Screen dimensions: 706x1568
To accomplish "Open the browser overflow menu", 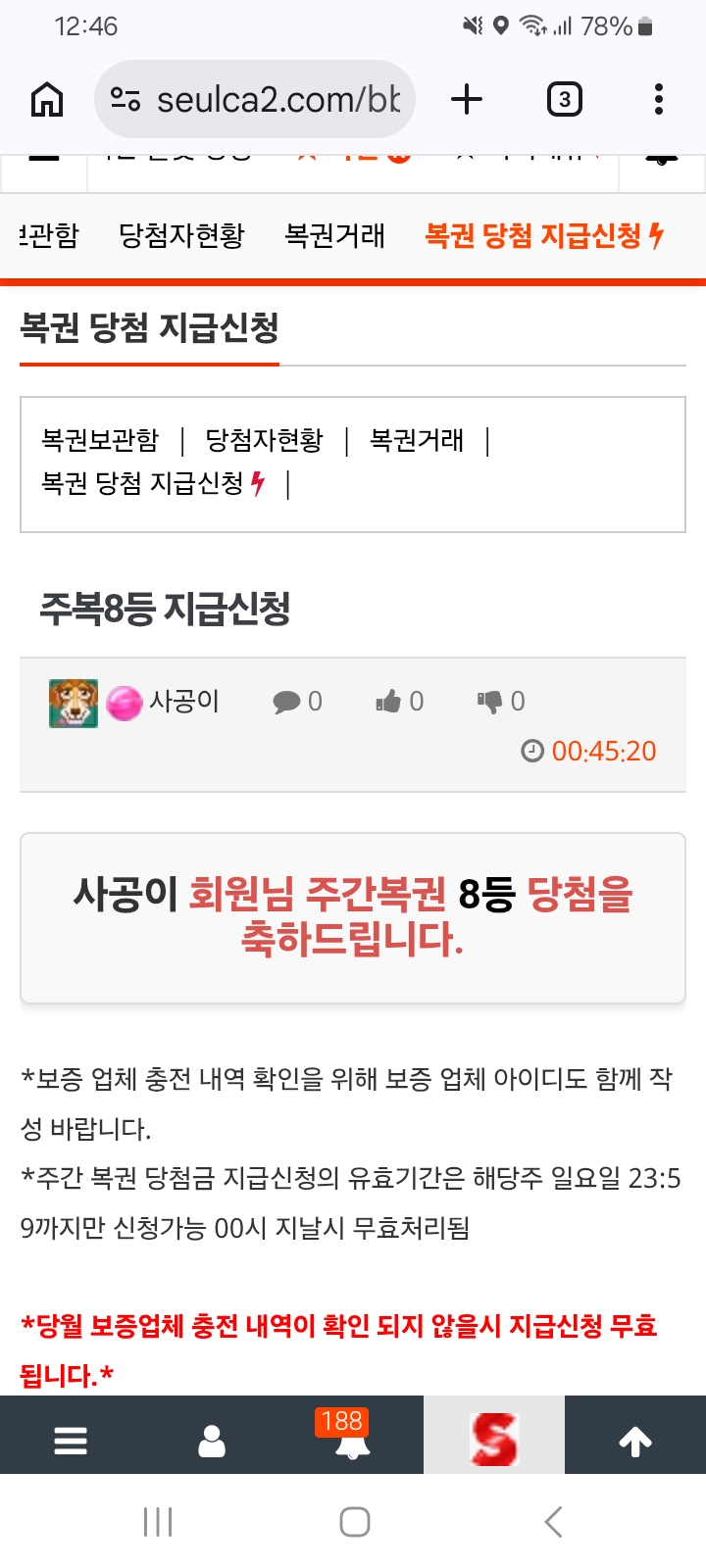I will [x=659, y=99].
